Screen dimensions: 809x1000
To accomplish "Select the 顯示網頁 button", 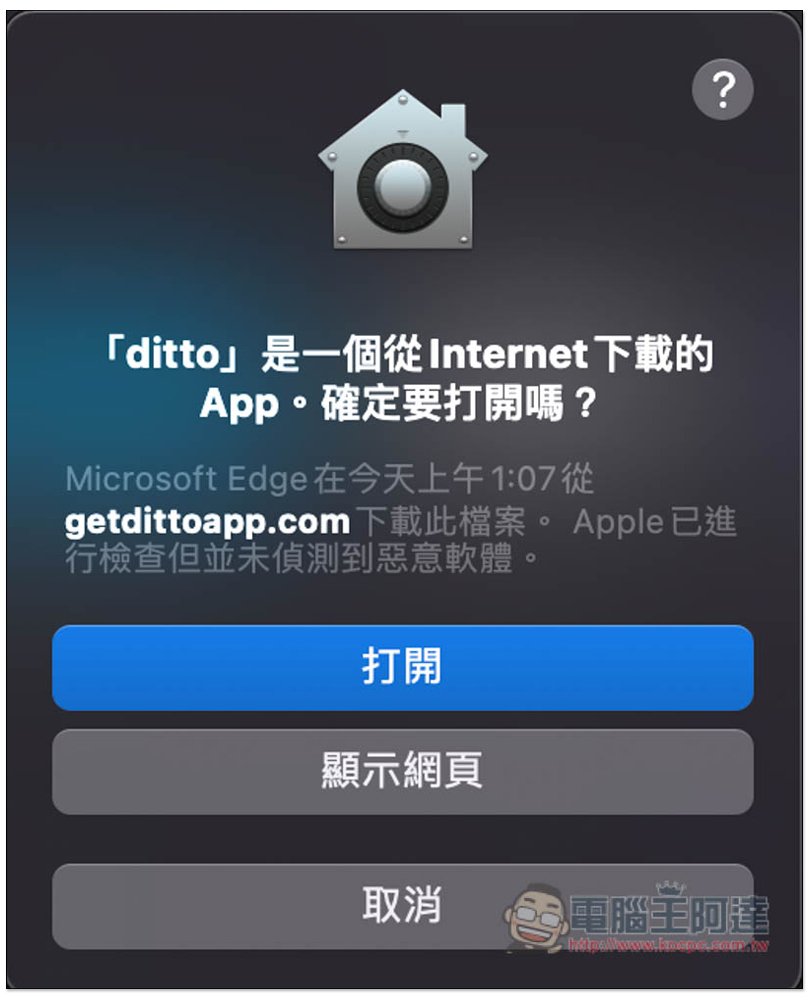I will point(402,771).
